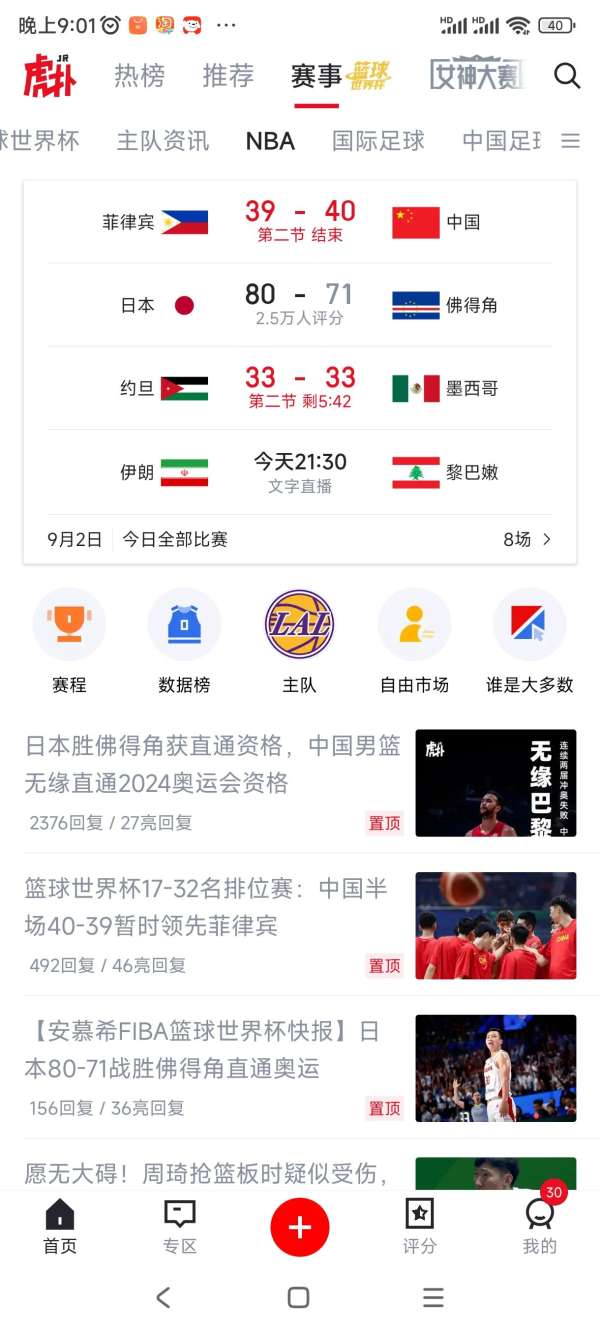Open the 数据榜 stats shortcut
This screenshot has width=600, height=1334.
click(x=184, y=641)
